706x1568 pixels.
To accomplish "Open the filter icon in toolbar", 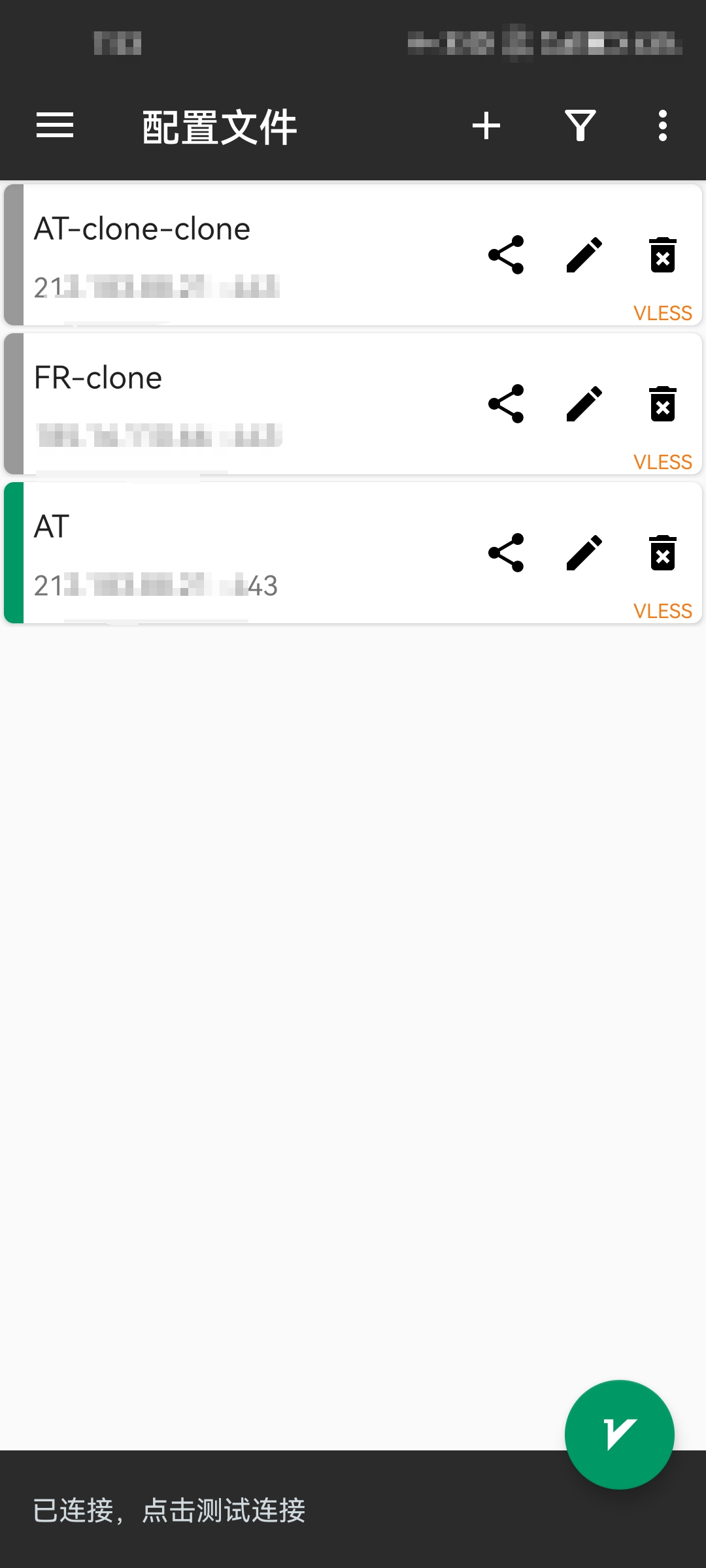I will (x=580, y=125).
